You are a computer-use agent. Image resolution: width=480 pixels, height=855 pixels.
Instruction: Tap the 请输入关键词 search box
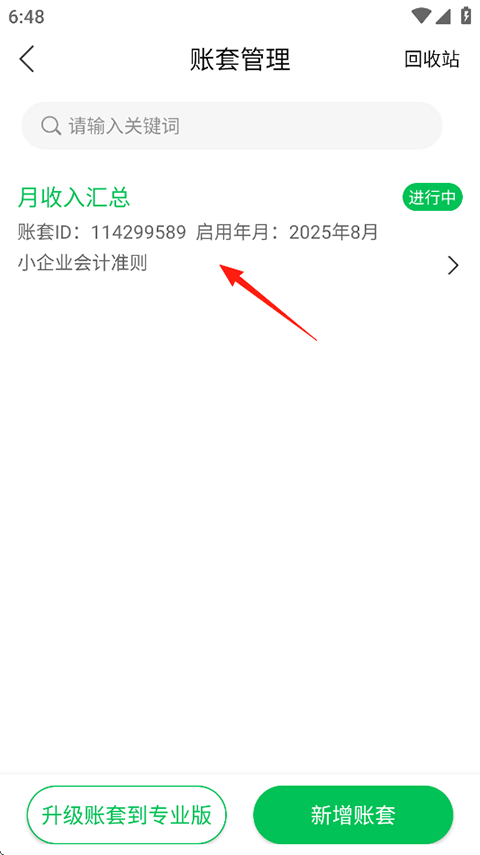232,126
